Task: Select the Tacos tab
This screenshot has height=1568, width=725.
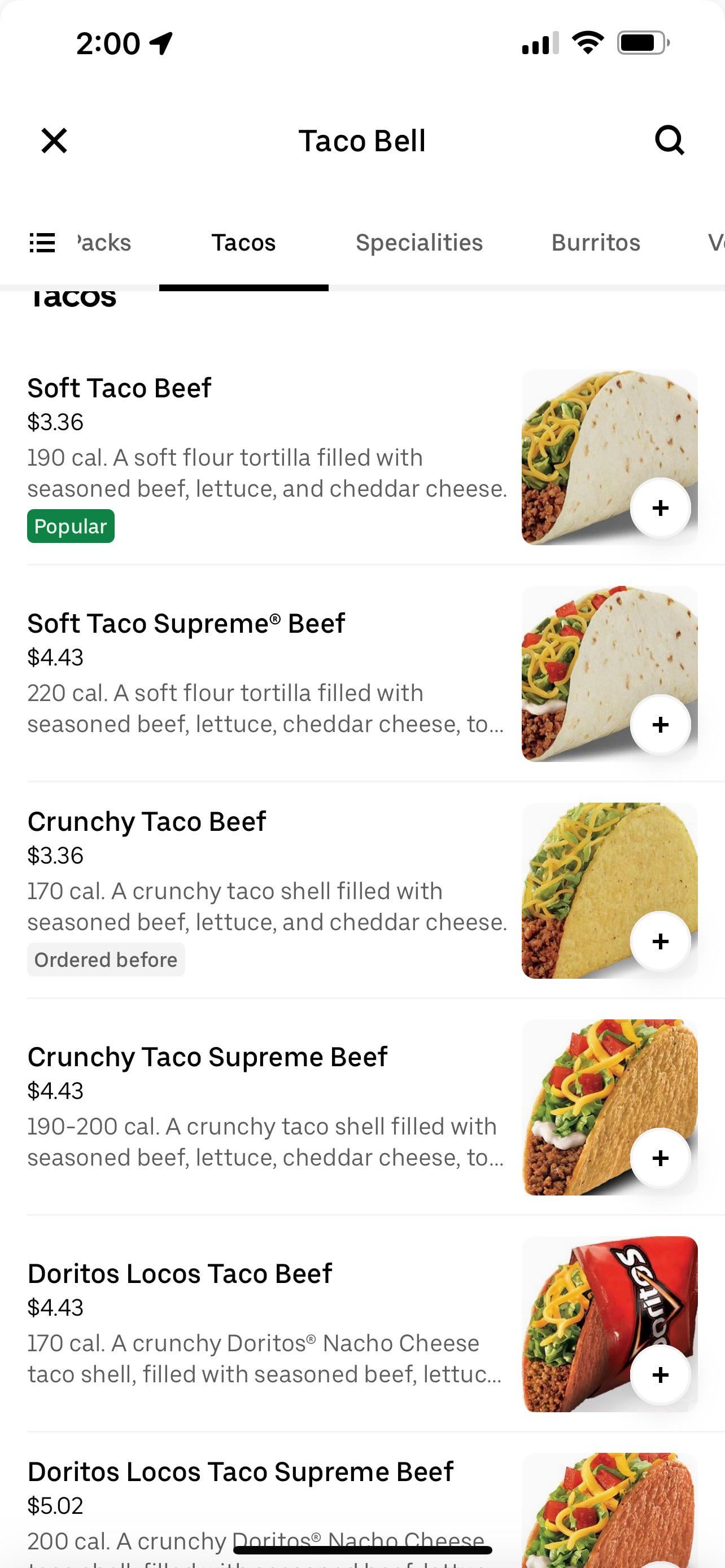Action: (243, 243)
